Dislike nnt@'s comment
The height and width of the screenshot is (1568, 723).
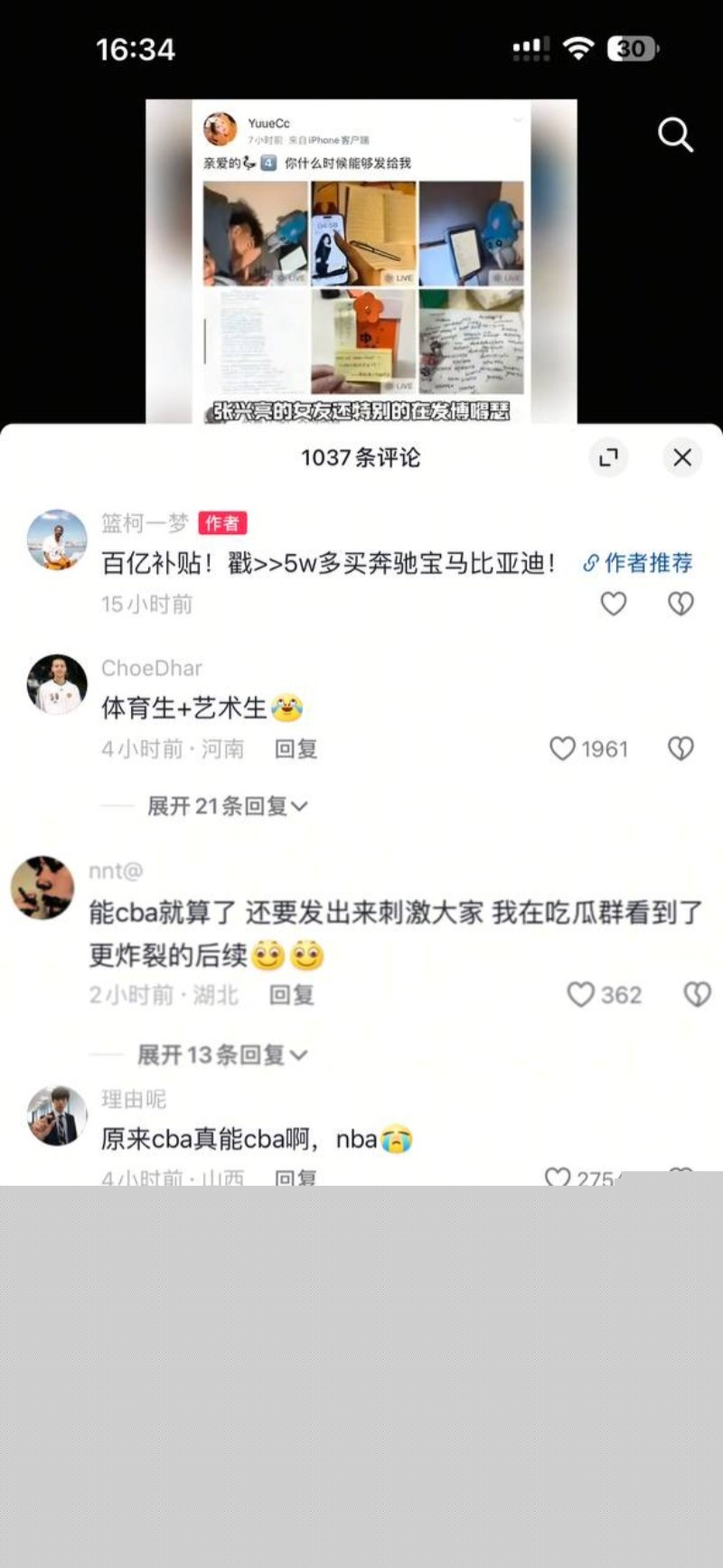[697, 995]
